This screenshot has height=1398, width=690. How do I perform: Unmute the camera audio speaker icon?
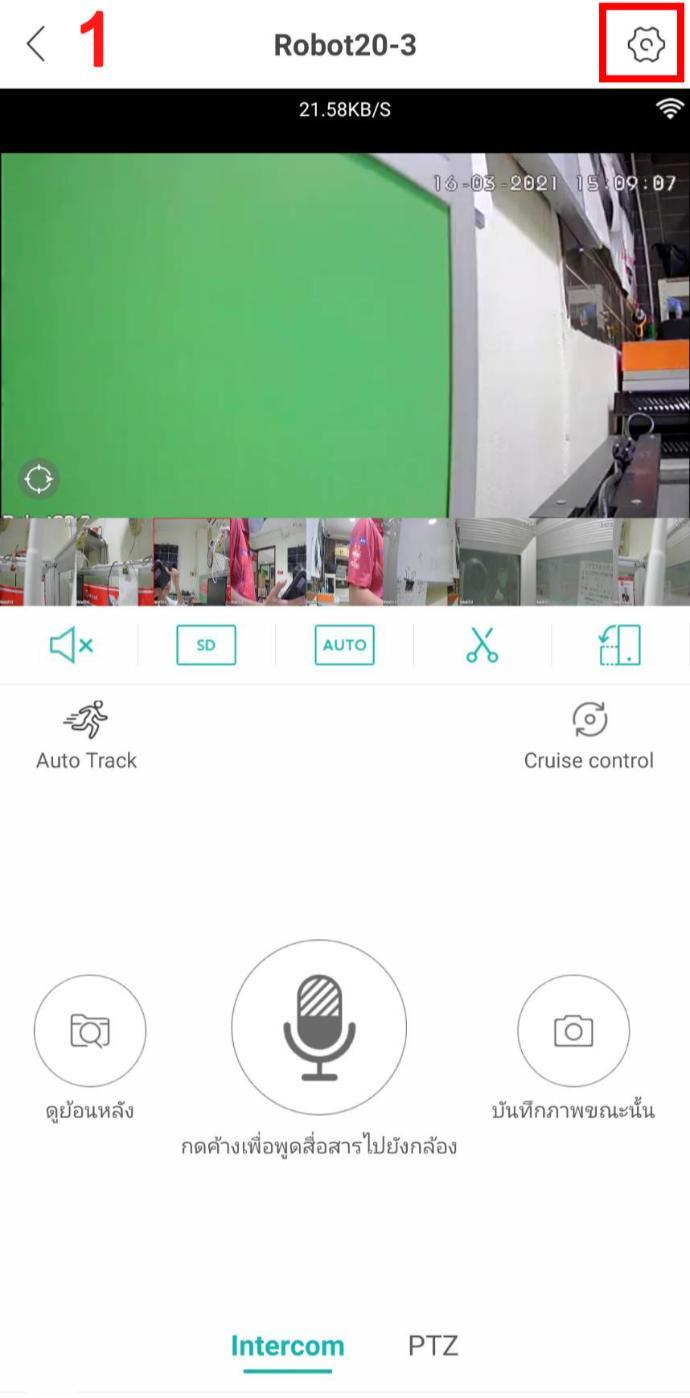[x=71, y=646]
